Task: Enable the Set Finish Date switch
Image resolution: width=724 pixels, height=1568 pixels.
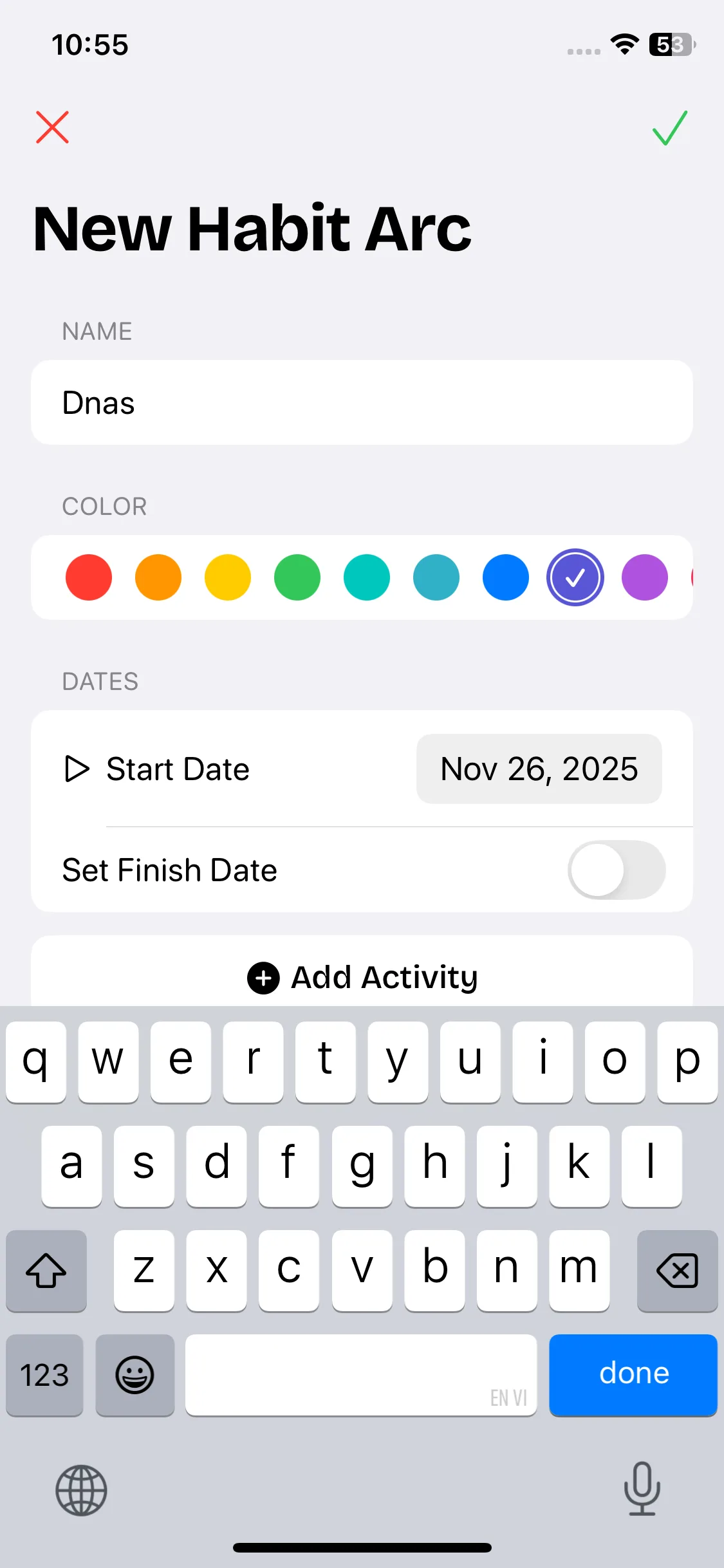Action: tap(616, 870)
